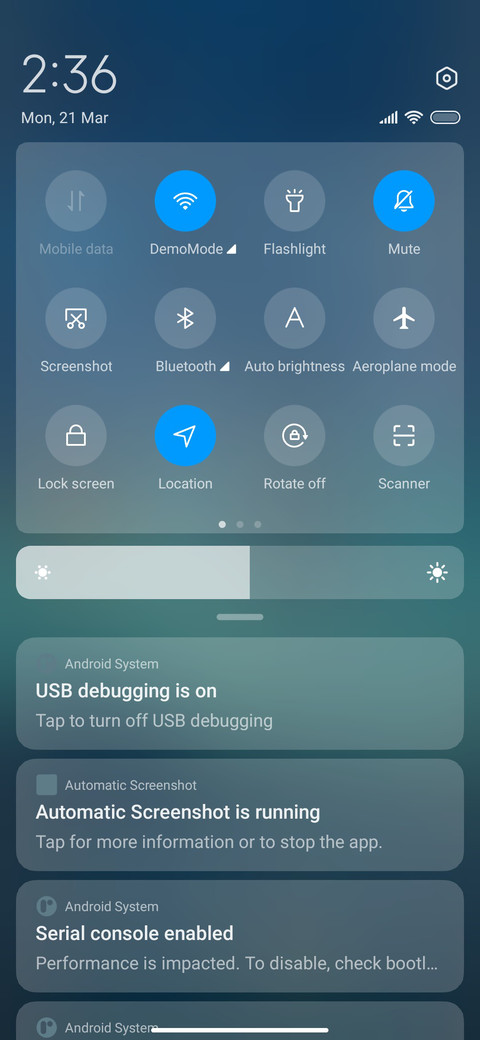
Task: Turn off the DemoMode Wi-Fi toggle
Action: (x=185, y=201)
